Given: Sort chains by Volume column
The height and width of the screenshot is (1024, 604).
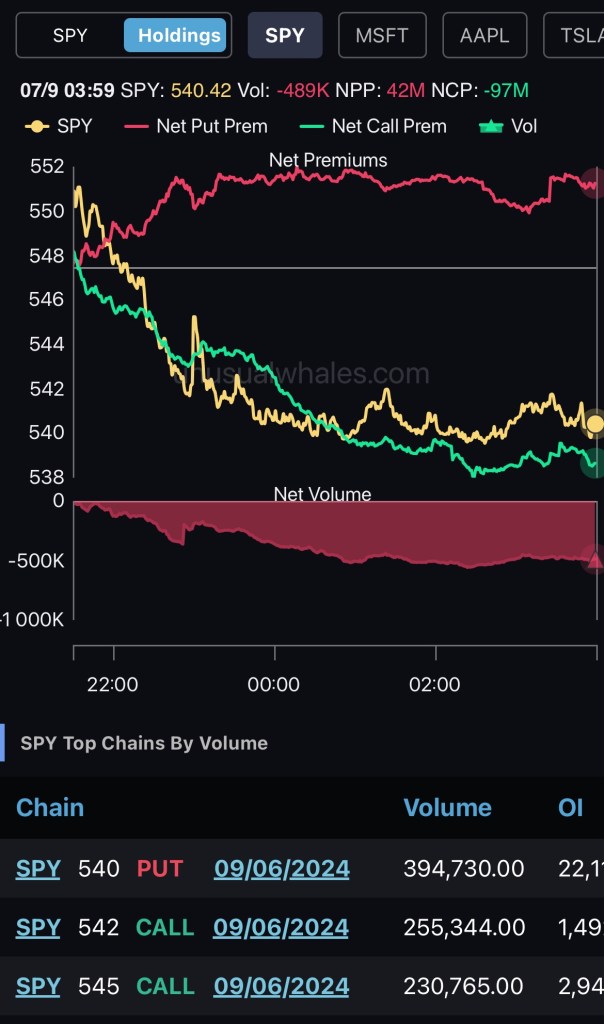Looking at the screenshot, I should pyautogui.click(x=447, y=808).
